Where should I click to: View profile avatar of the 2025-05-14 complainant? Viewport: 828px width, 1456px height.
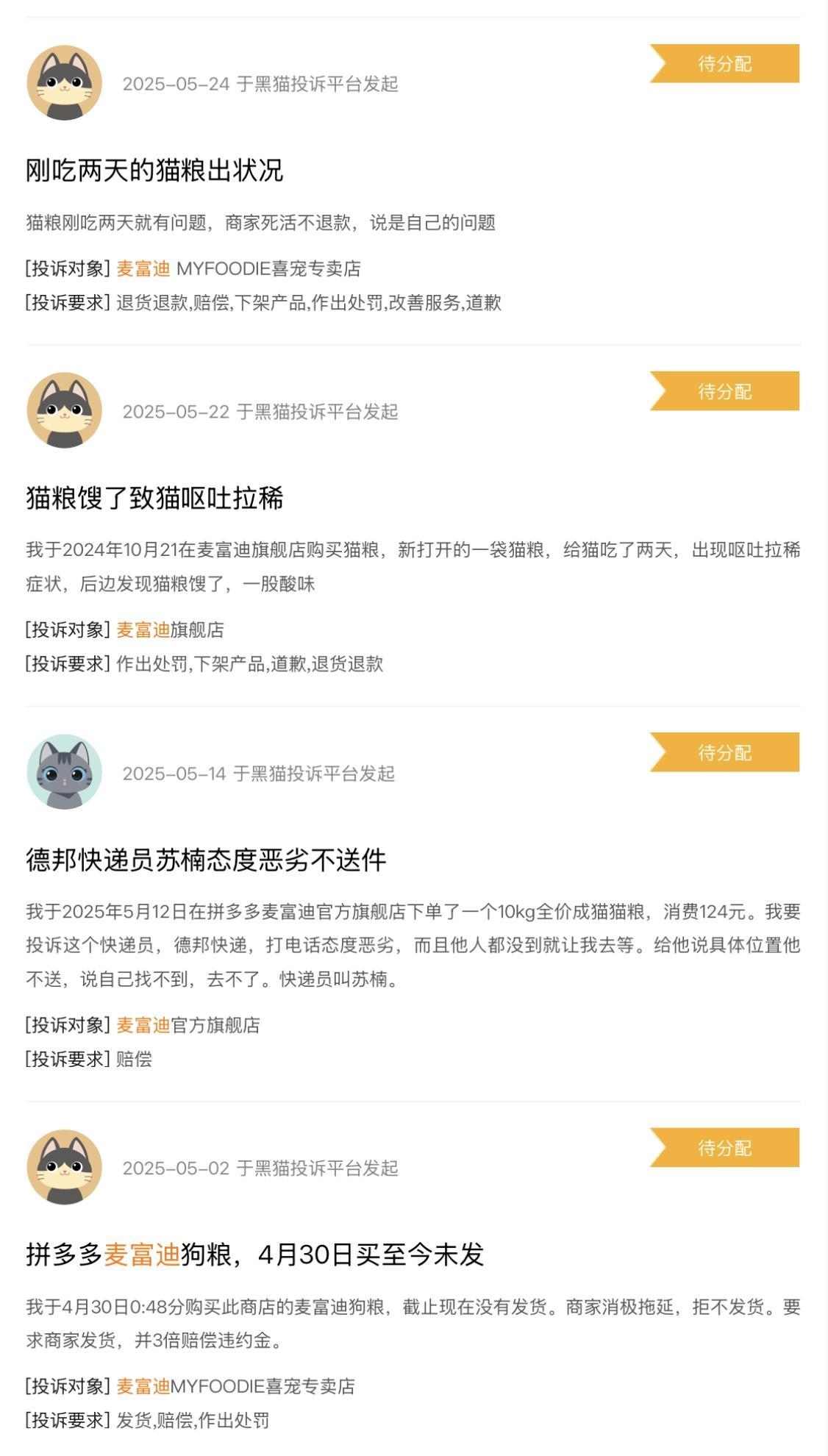tap(65, 772)
